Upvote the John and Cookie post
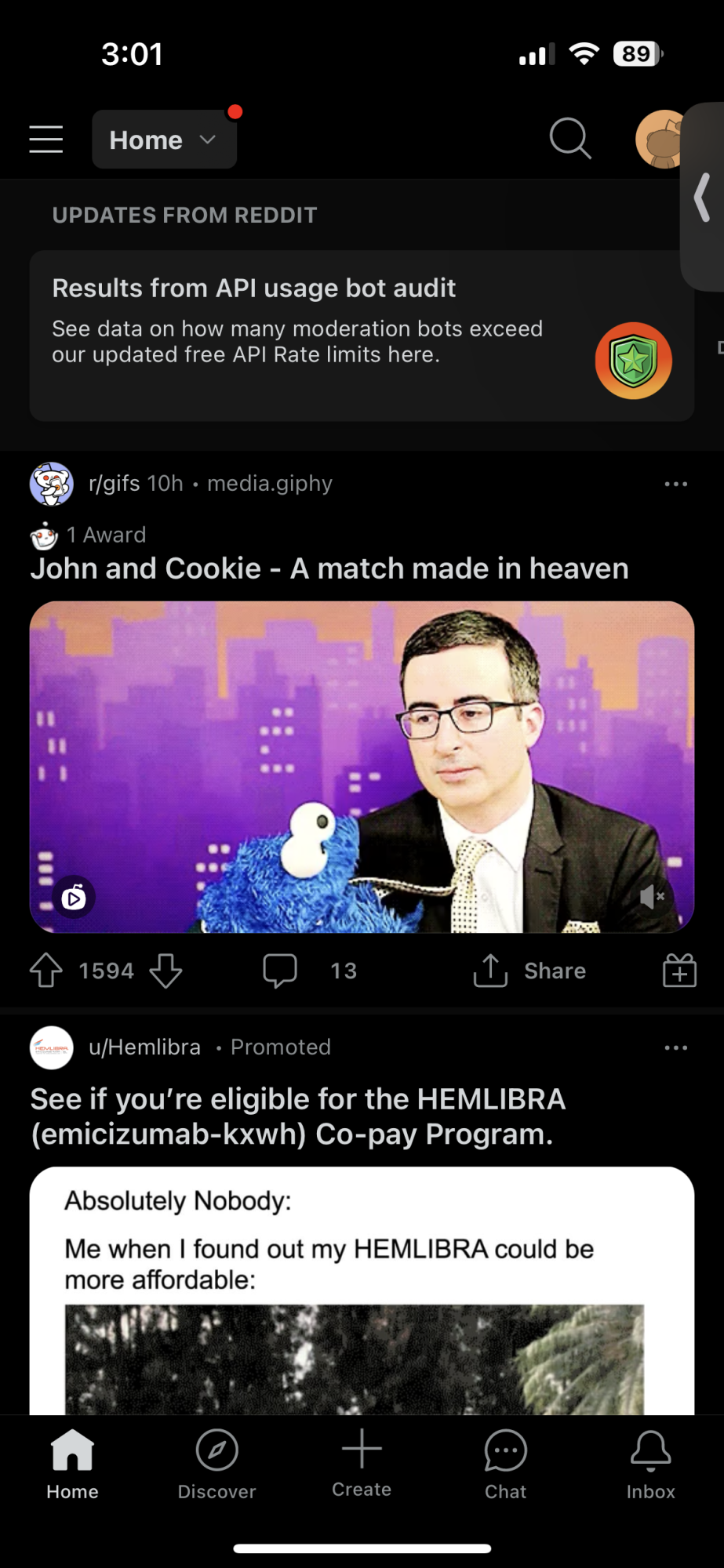This screenshot has height=1568, width=724. pyautogui.click(x=45, y=970)
